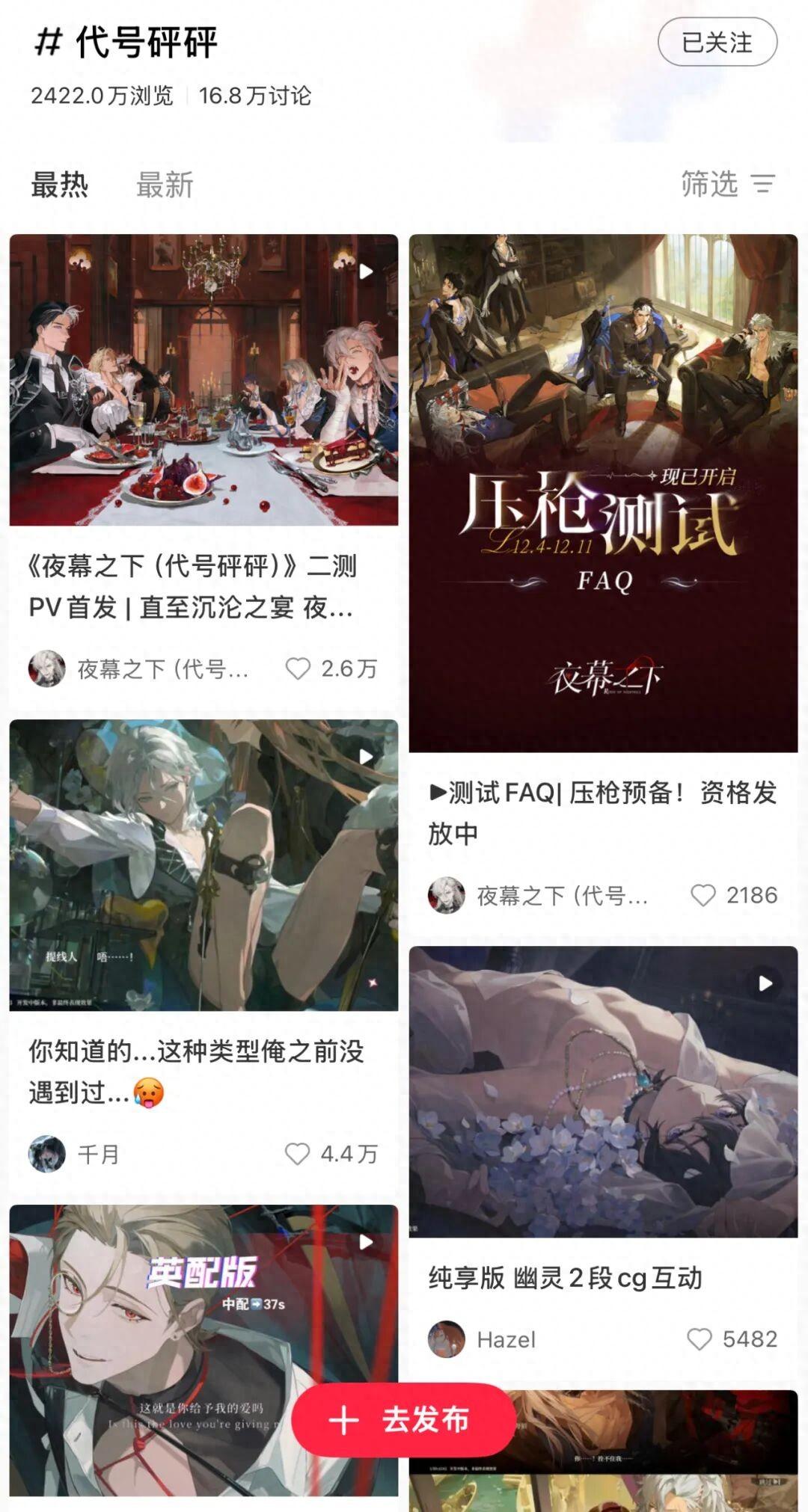
Task: Open the 二测PV首发 post
Action: tap(203, 380)
